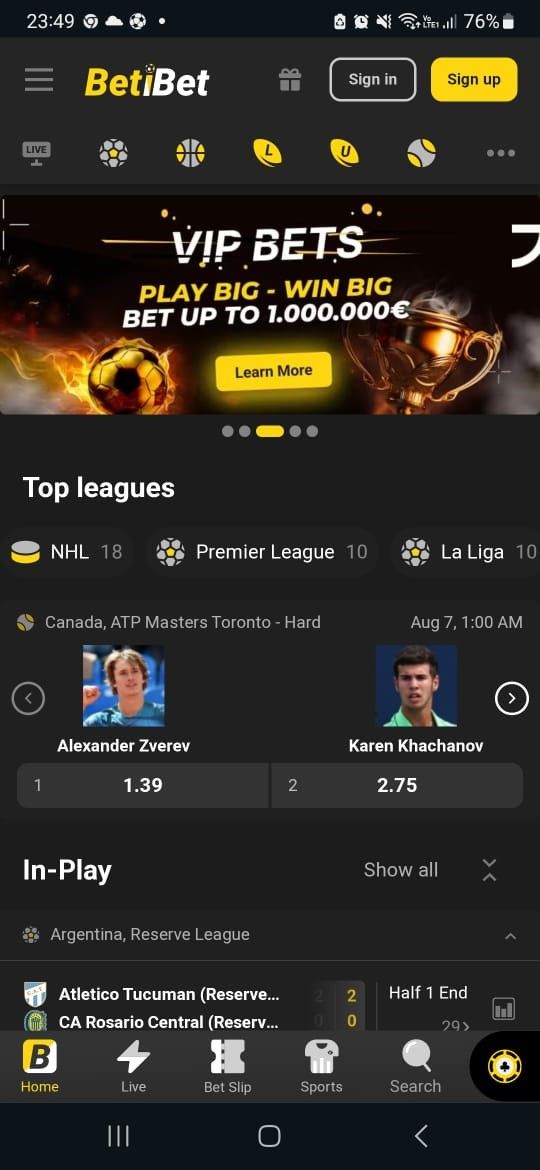540x1170 pixels.
Task: Bet on Alexander Zverev at 1.39
Action: pyautogui.click(x=142, y=785)
